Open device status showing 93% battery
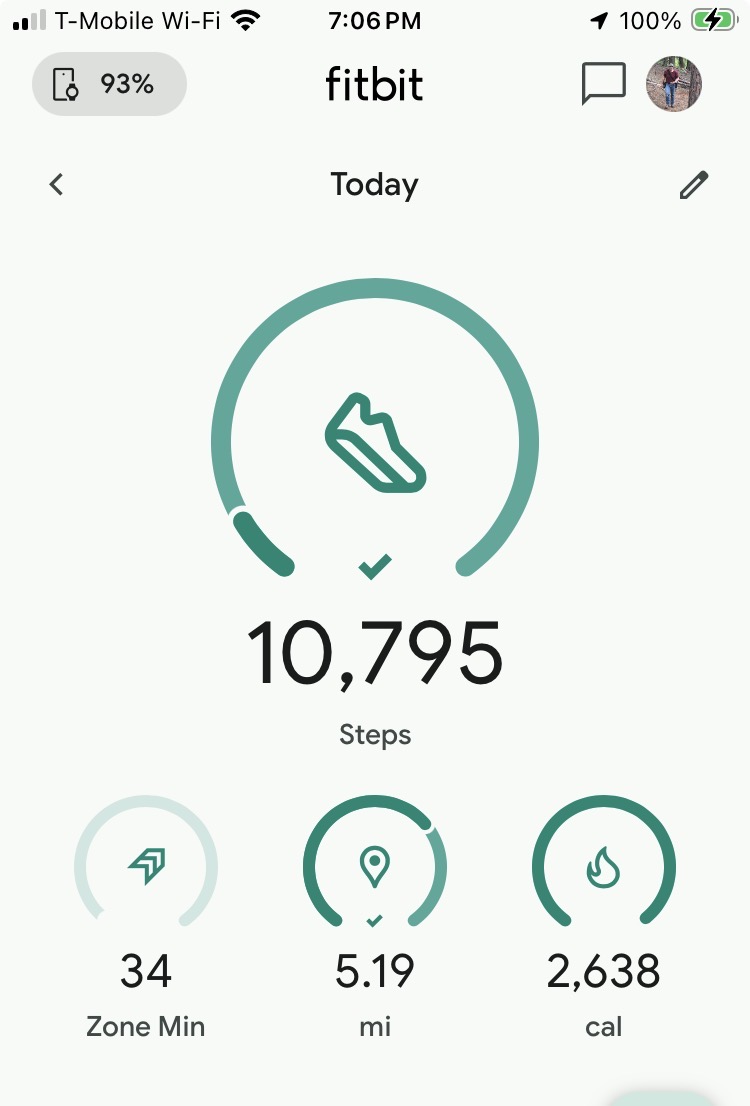This screenshot has height=1106, width=750. [x=109, y=85]
